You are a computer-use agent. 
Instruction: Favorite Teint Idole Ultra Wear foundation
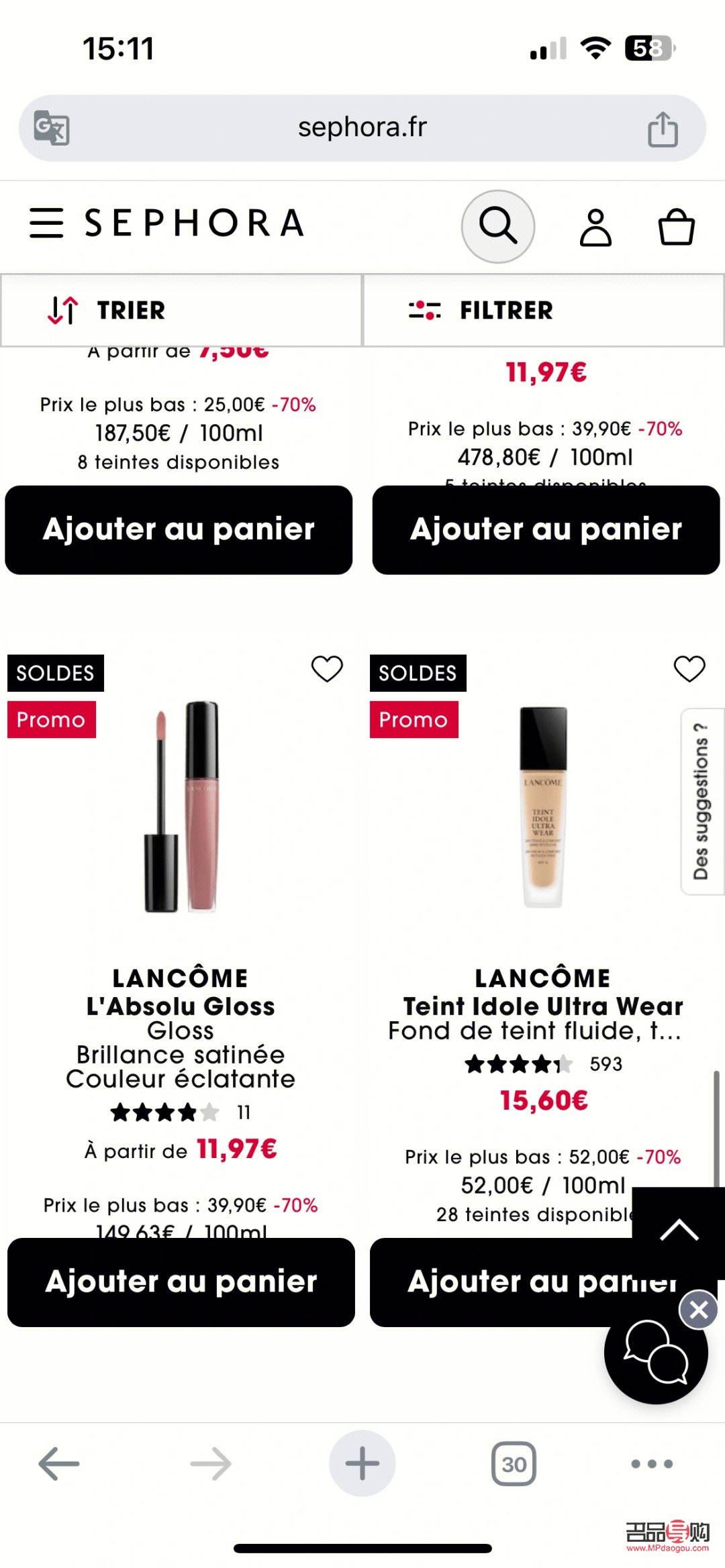[689, 668]
